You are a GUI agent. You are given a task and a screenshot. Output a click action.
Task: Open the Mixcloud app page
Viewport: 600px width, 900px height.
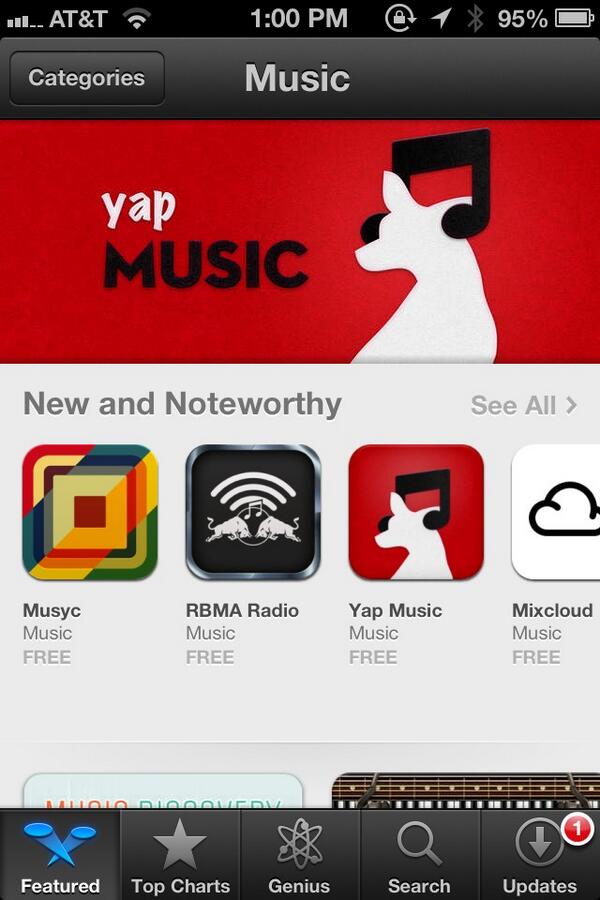pyautogui.click(x=556, y=512)
